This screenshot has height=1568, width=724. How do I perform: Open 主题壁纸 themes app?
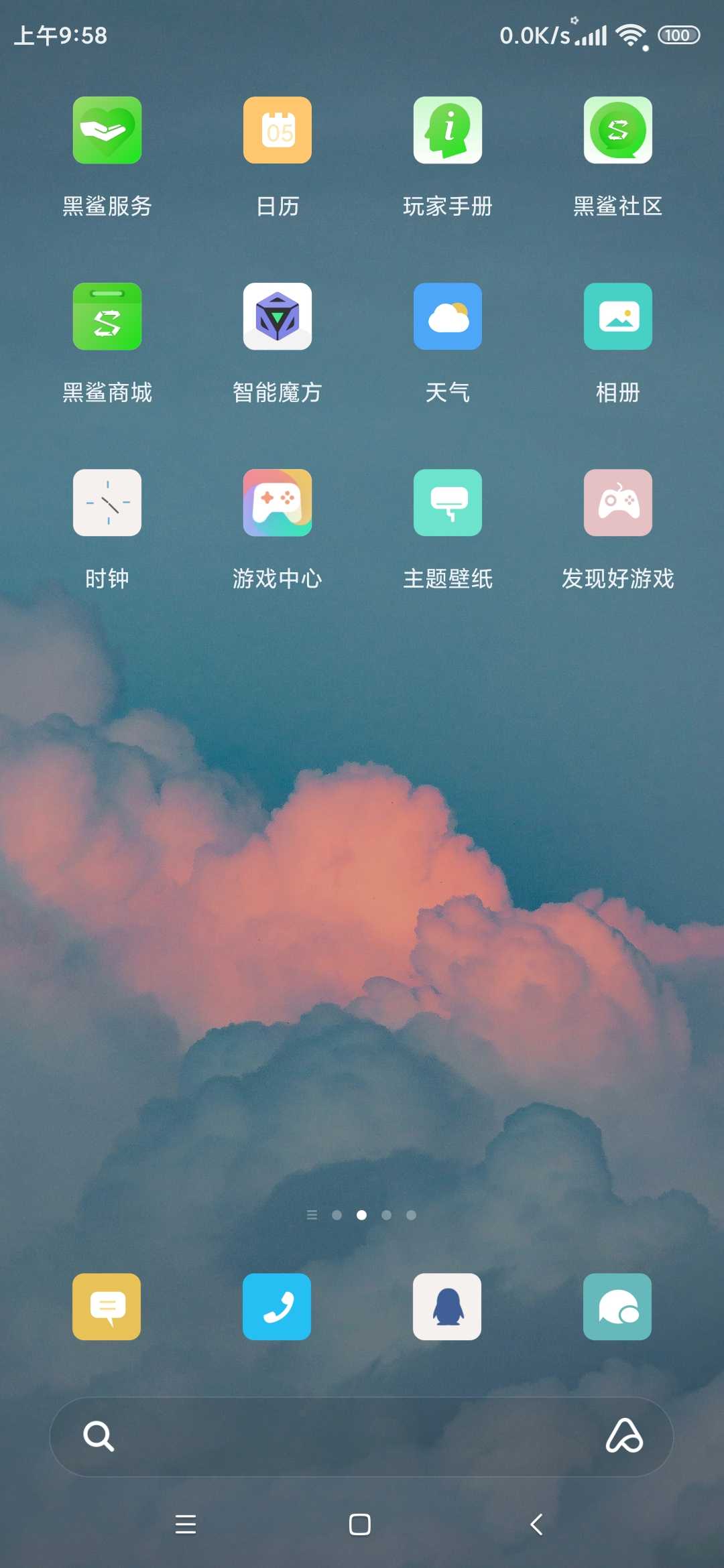[x=448, y=503]
